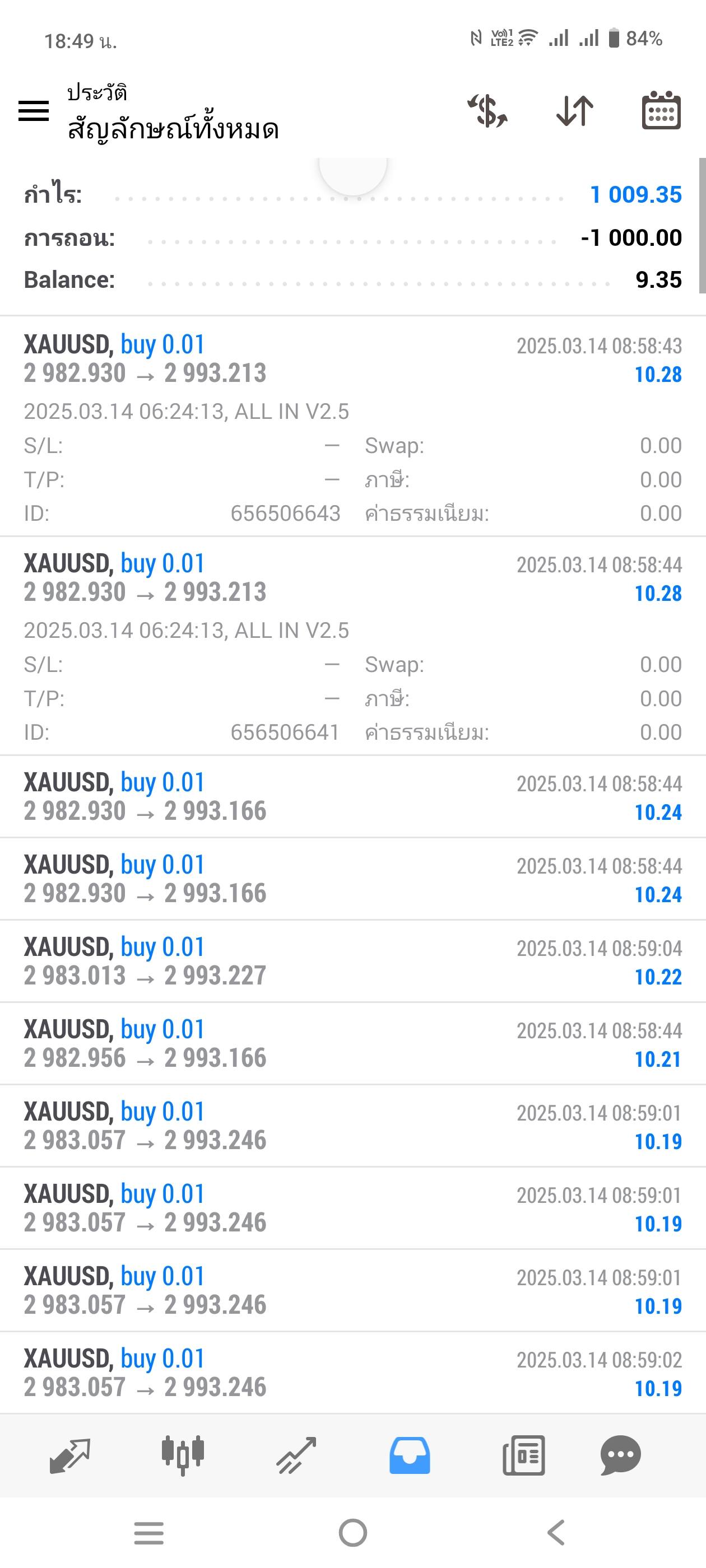Screen dimensions: 706x1568
Task: Switch to the Quotes tab
Action: [69, 1456]
